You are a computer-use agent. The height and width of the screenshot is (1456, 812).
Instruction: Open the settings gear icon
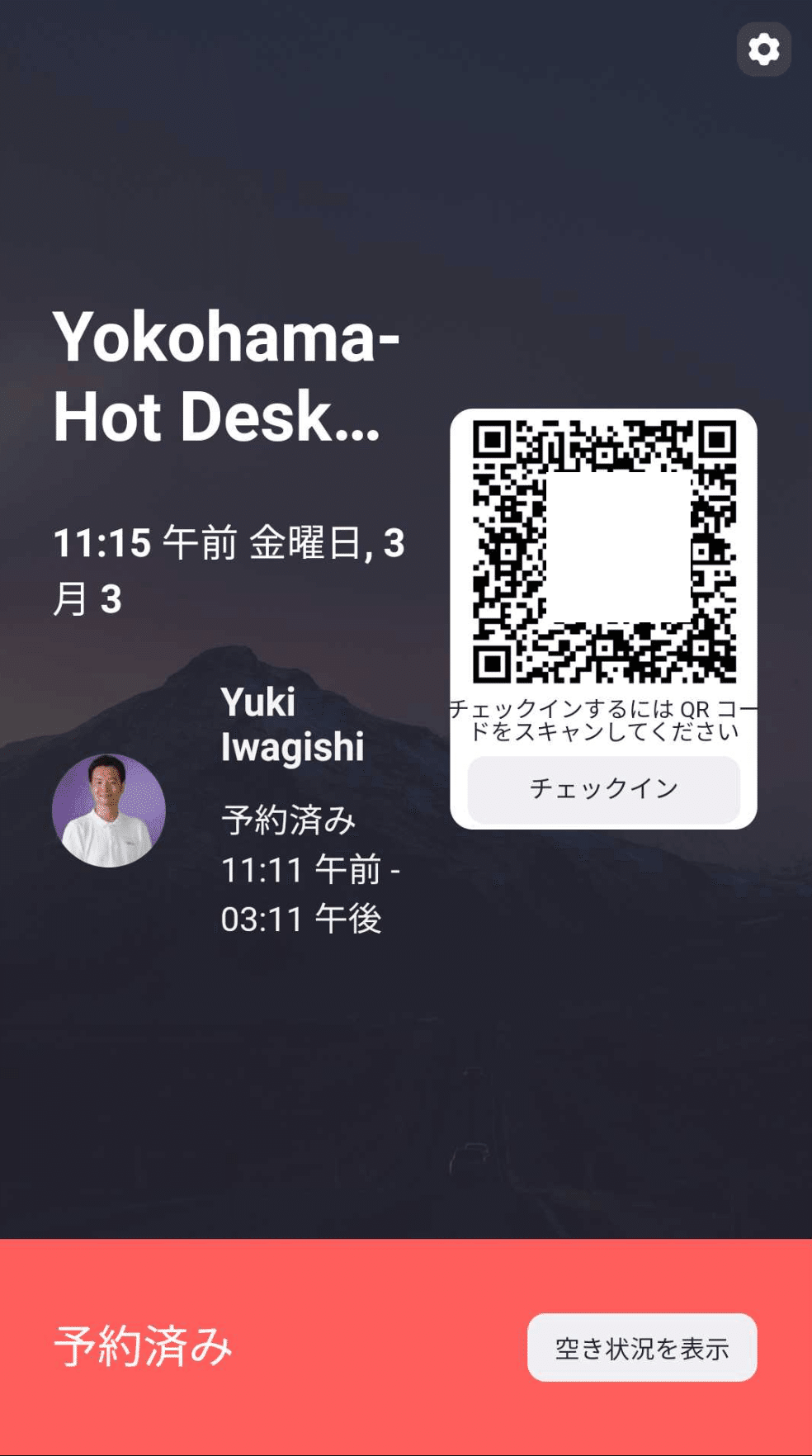tap(763, 50)
